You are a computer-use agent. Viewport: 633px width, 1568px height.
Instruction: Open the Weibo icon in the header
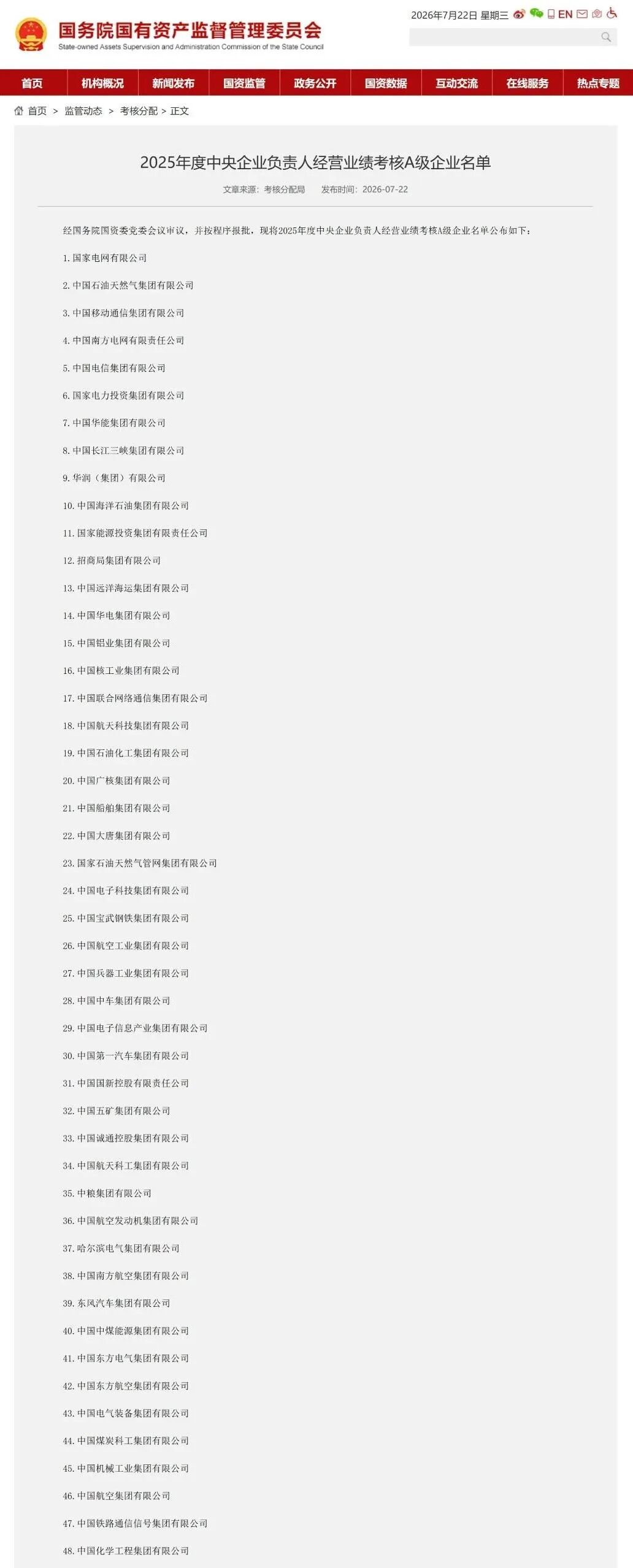(x=519, y=14)
